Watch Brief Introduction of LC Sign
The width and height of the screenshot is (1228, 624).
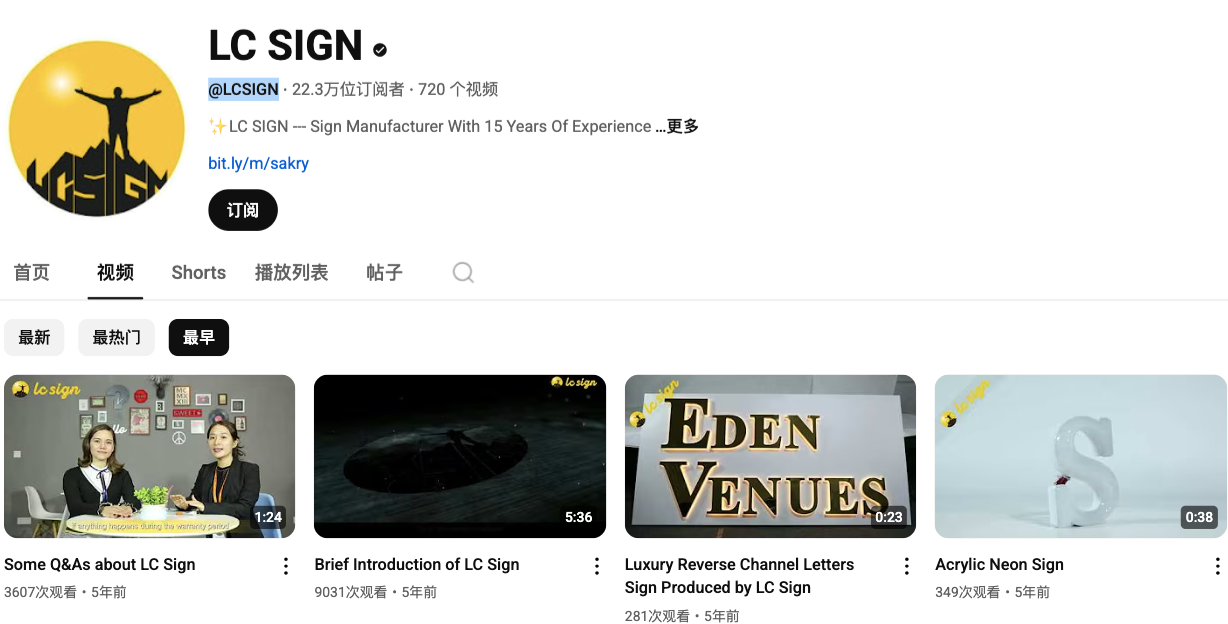click(460, 456)
